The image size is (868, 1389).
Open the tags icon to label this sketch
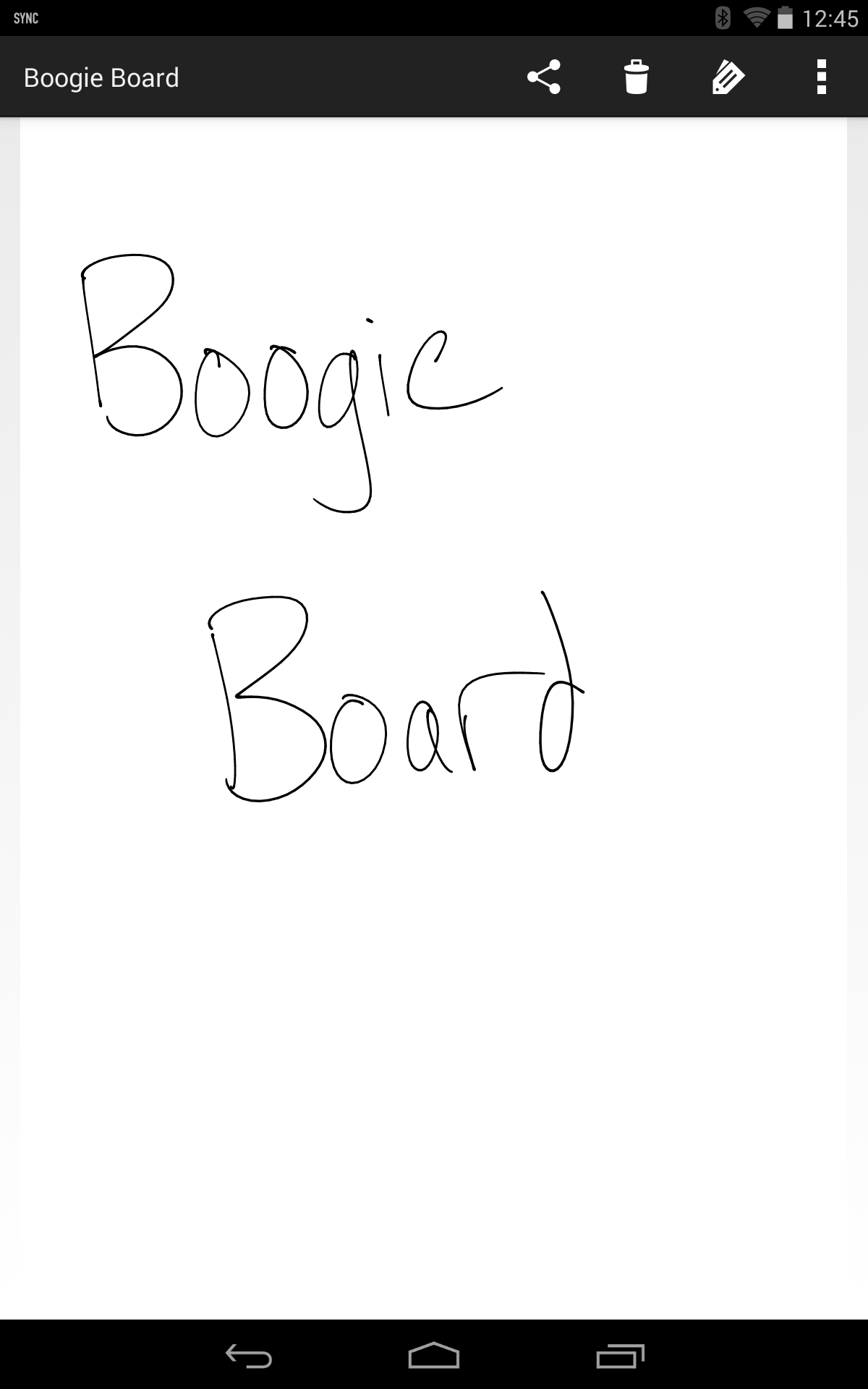[x=728, y=76]
